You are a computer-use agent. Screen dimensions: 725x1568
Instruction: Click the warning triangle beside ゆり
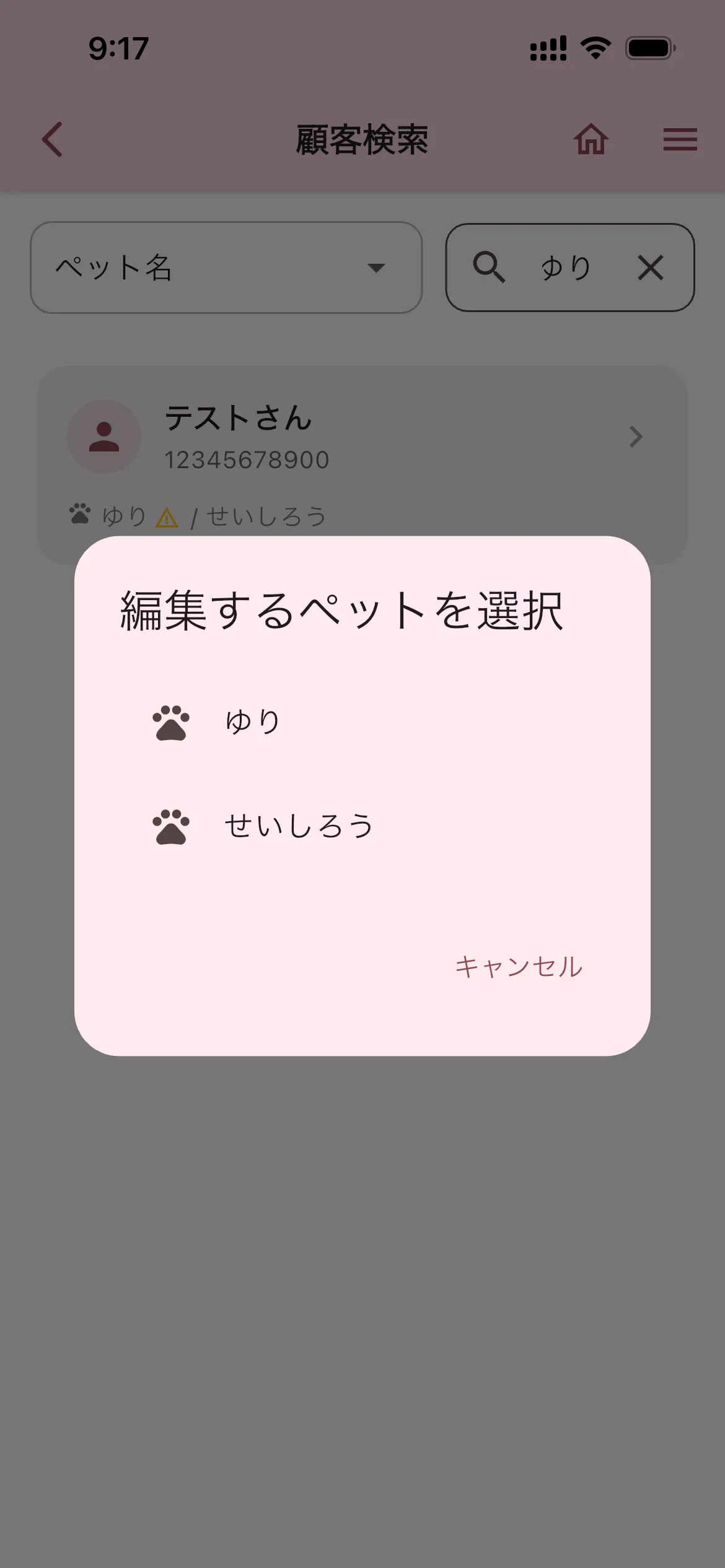(x=169, y=516)
